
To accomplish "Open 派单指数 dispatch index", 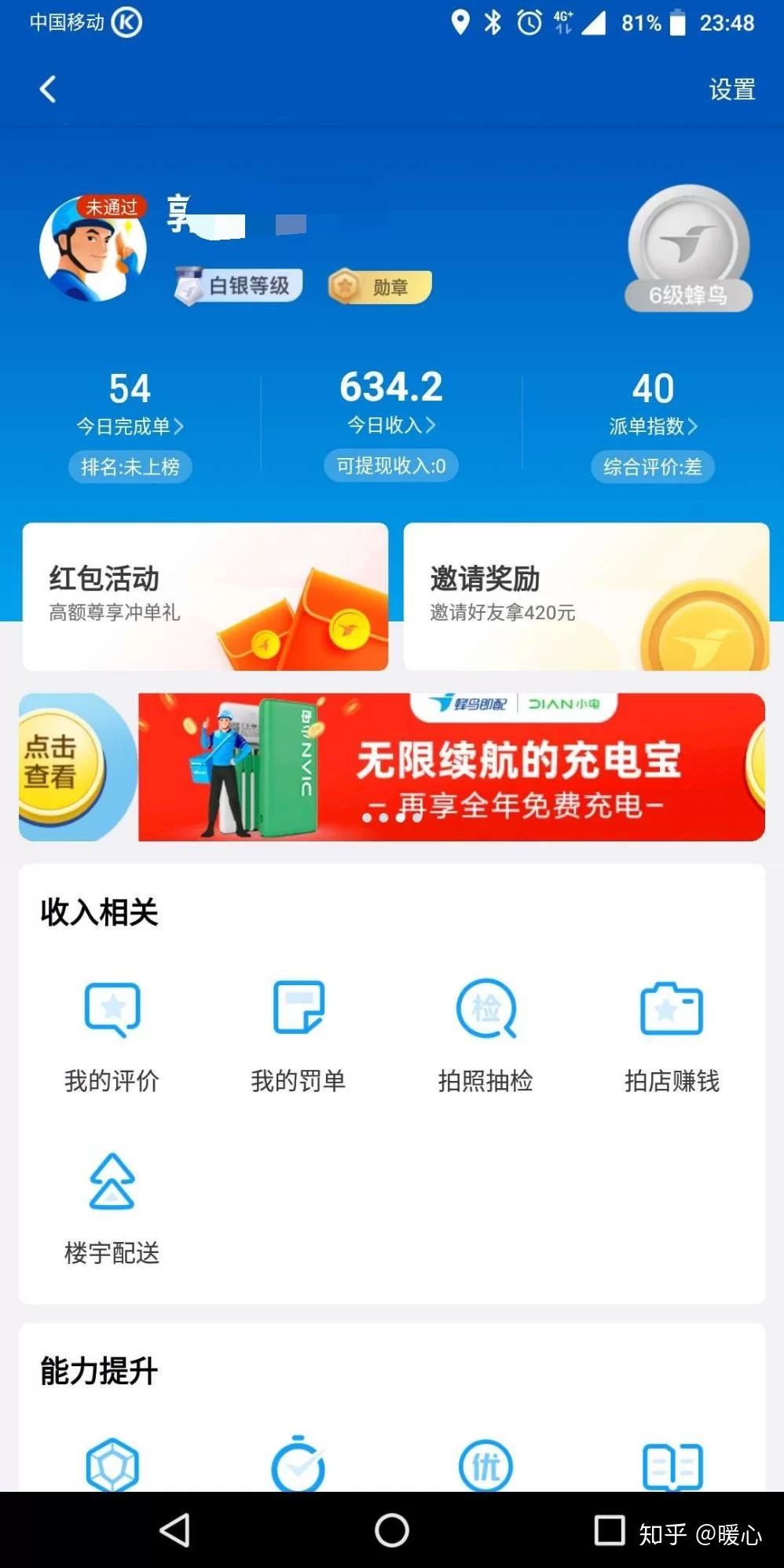I will point(653,426).
